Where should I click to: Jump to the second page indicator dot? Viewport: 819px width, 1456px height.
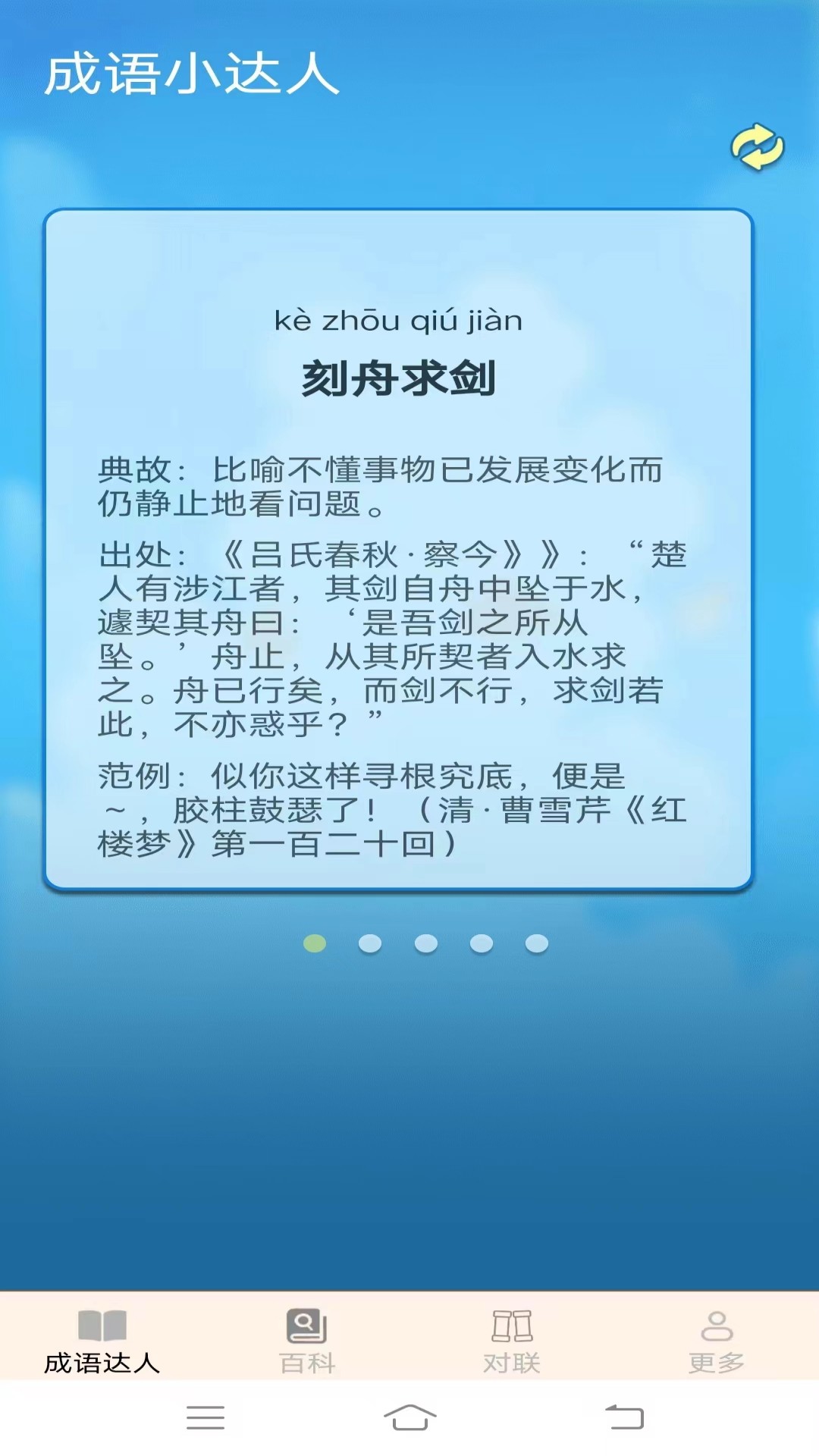(x=370, y=943)
